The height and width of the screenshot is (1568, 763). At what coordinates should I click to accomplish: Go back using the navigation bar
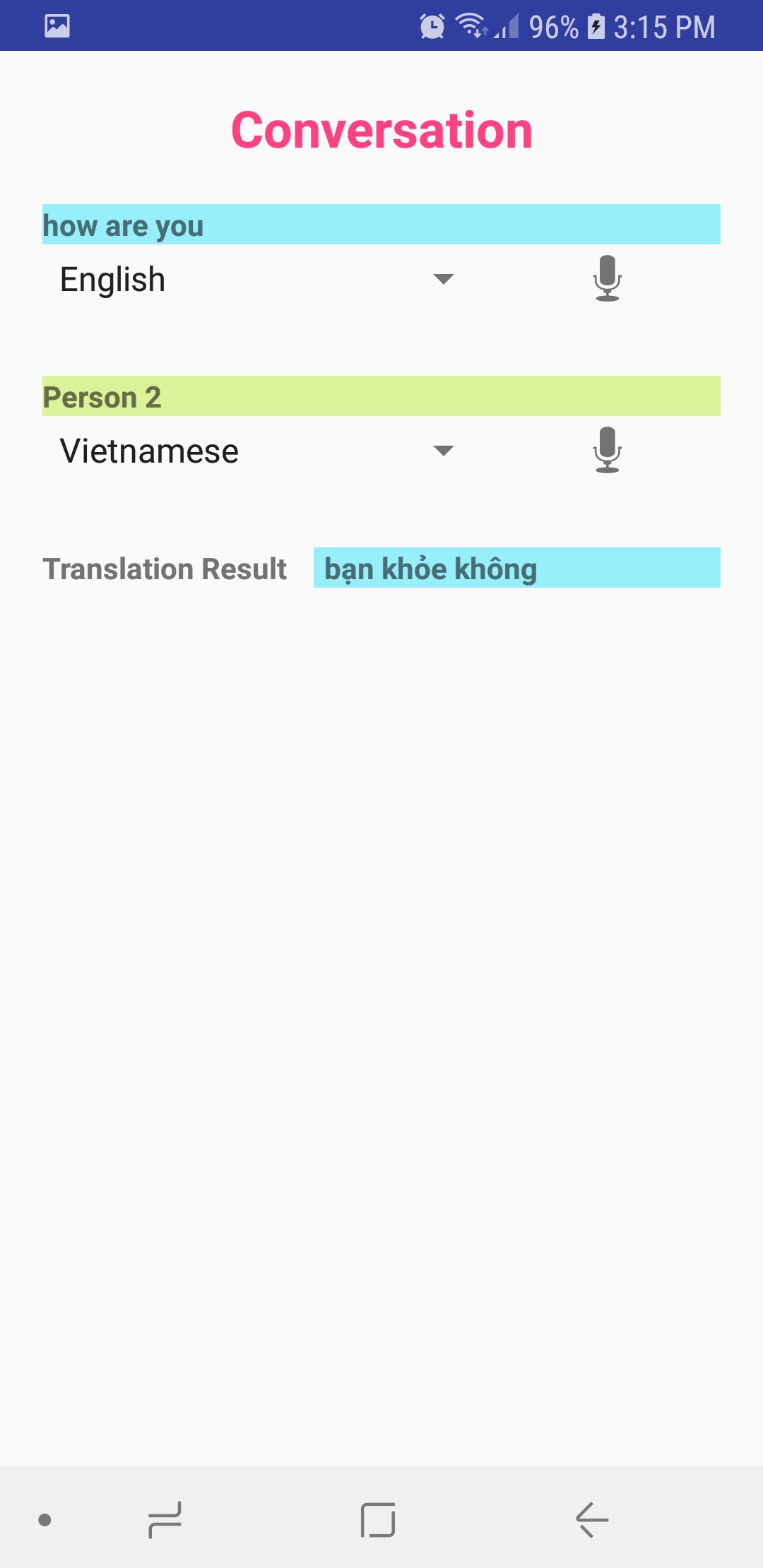pos(592,1520)
